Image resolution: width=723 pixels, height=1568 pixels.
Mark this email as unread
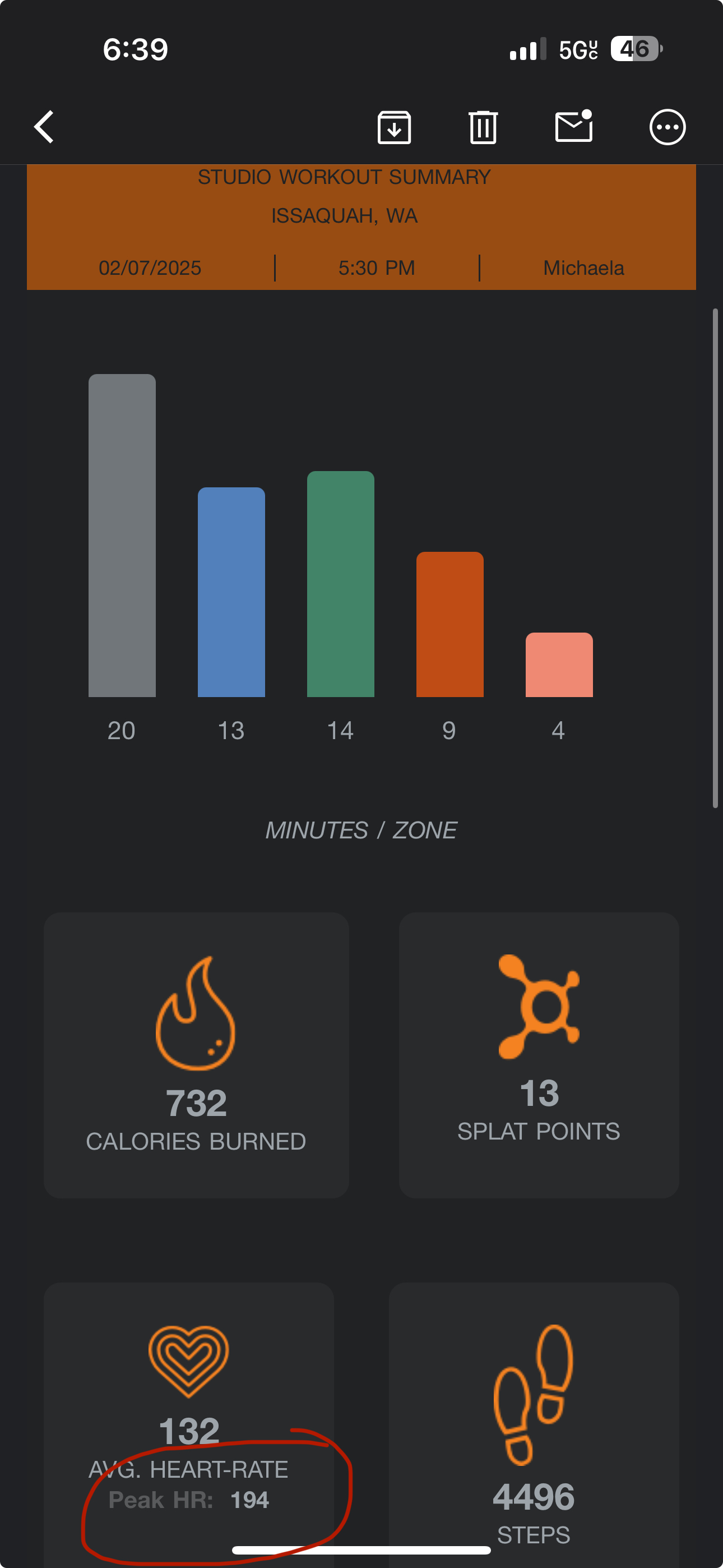(573, 127)
